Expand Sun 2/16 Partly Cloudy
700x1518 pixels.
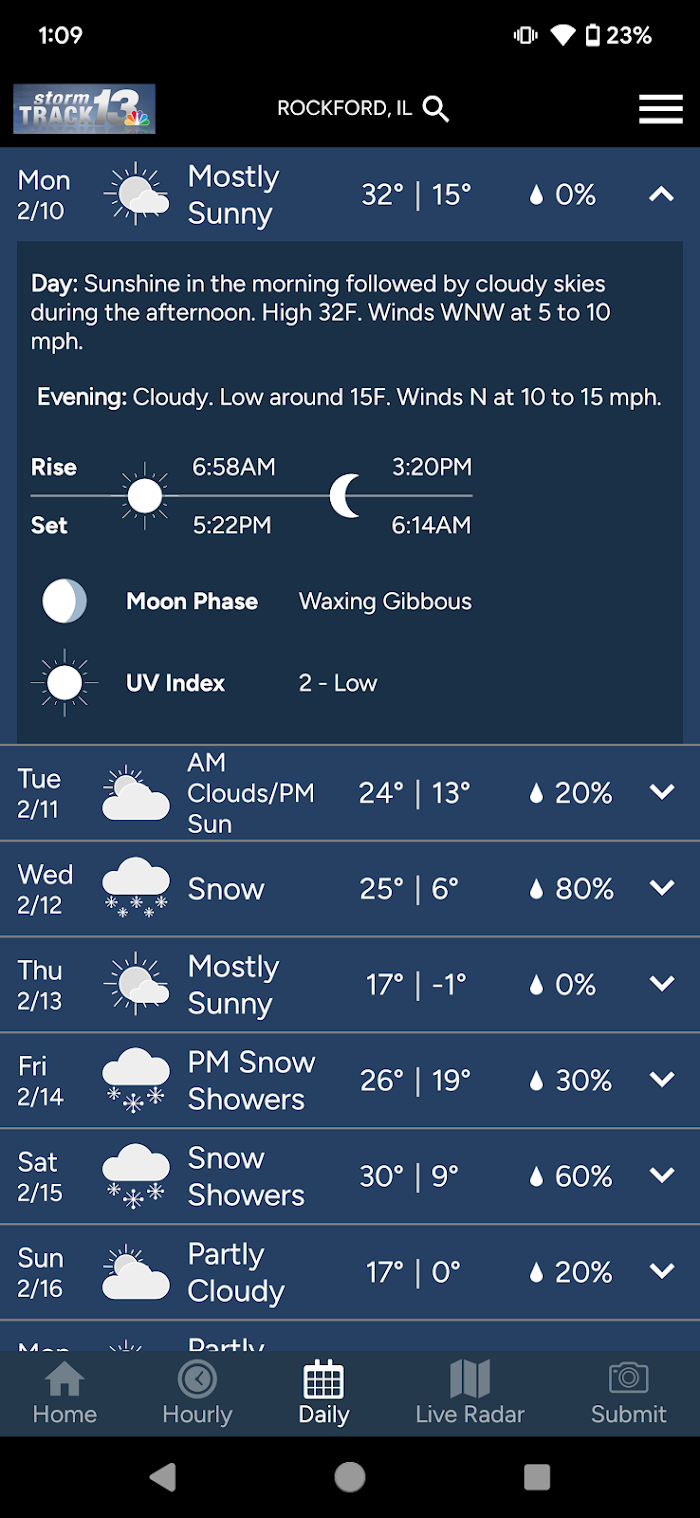pos(662,1271)
